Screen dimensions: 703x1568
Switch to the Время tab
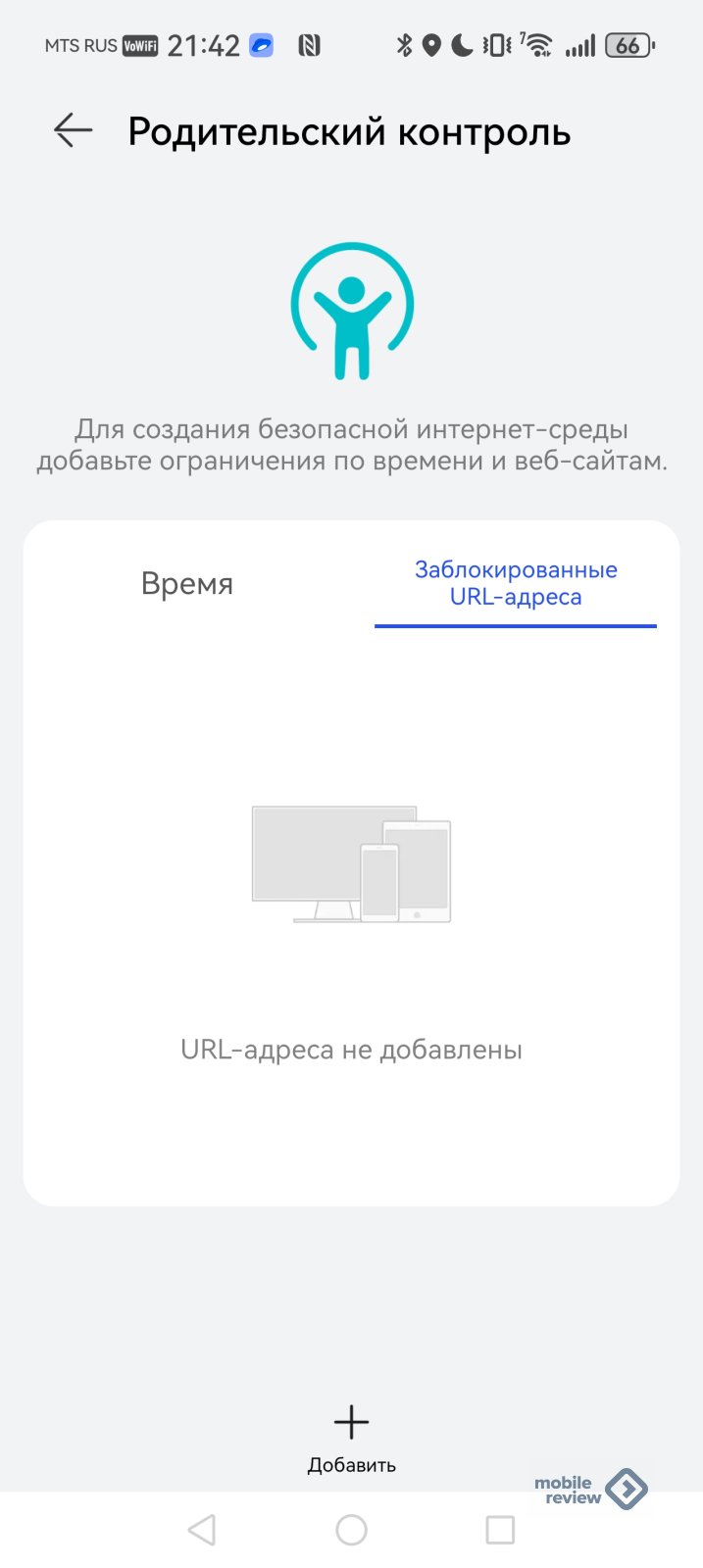[x=187, y=583]
